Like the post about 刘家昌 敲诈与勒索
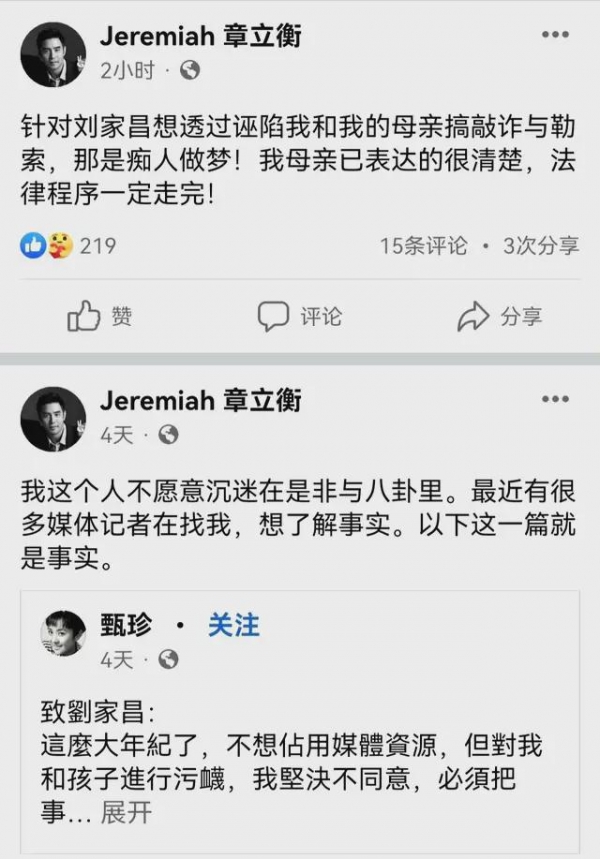Screen dimensions: 600x859 click(x=100, y=317)
